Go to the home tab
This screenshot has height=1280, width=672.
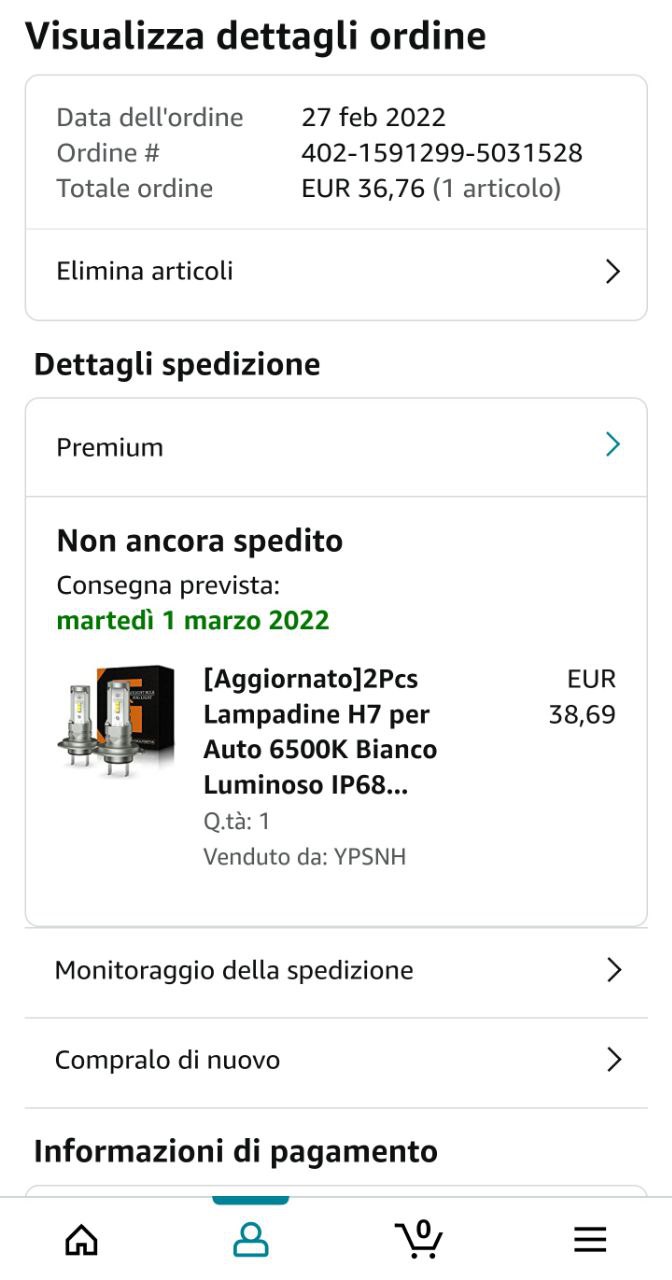pyautogui.click(x=82, y=1240)
